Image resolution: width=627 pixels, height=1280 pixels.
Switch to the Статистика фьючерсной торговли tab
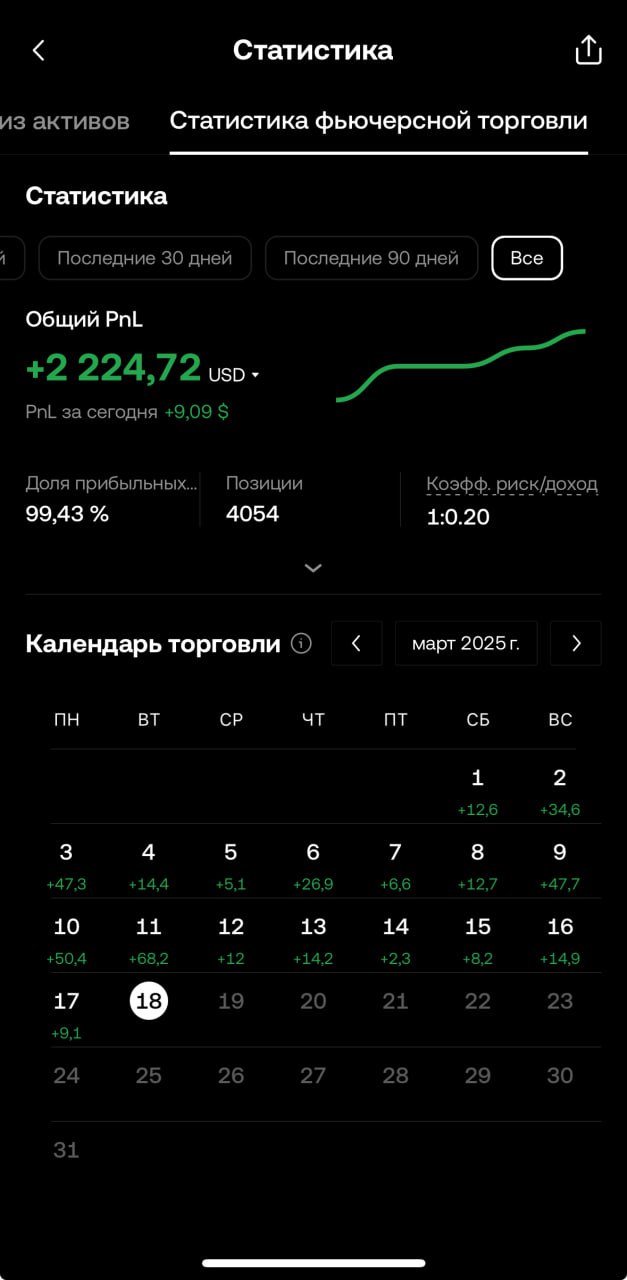(x=378, y=121)
